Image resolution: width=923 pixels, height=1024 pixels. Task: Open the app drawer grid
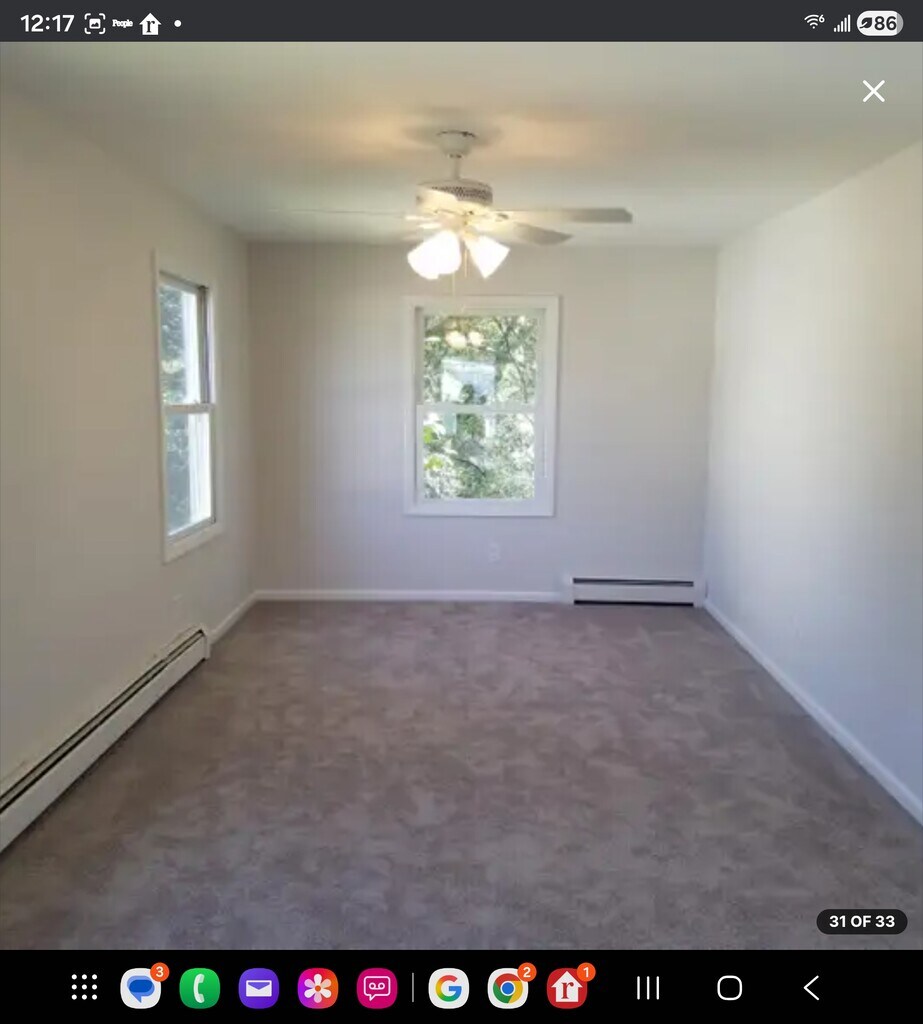[x=85, y=987]
